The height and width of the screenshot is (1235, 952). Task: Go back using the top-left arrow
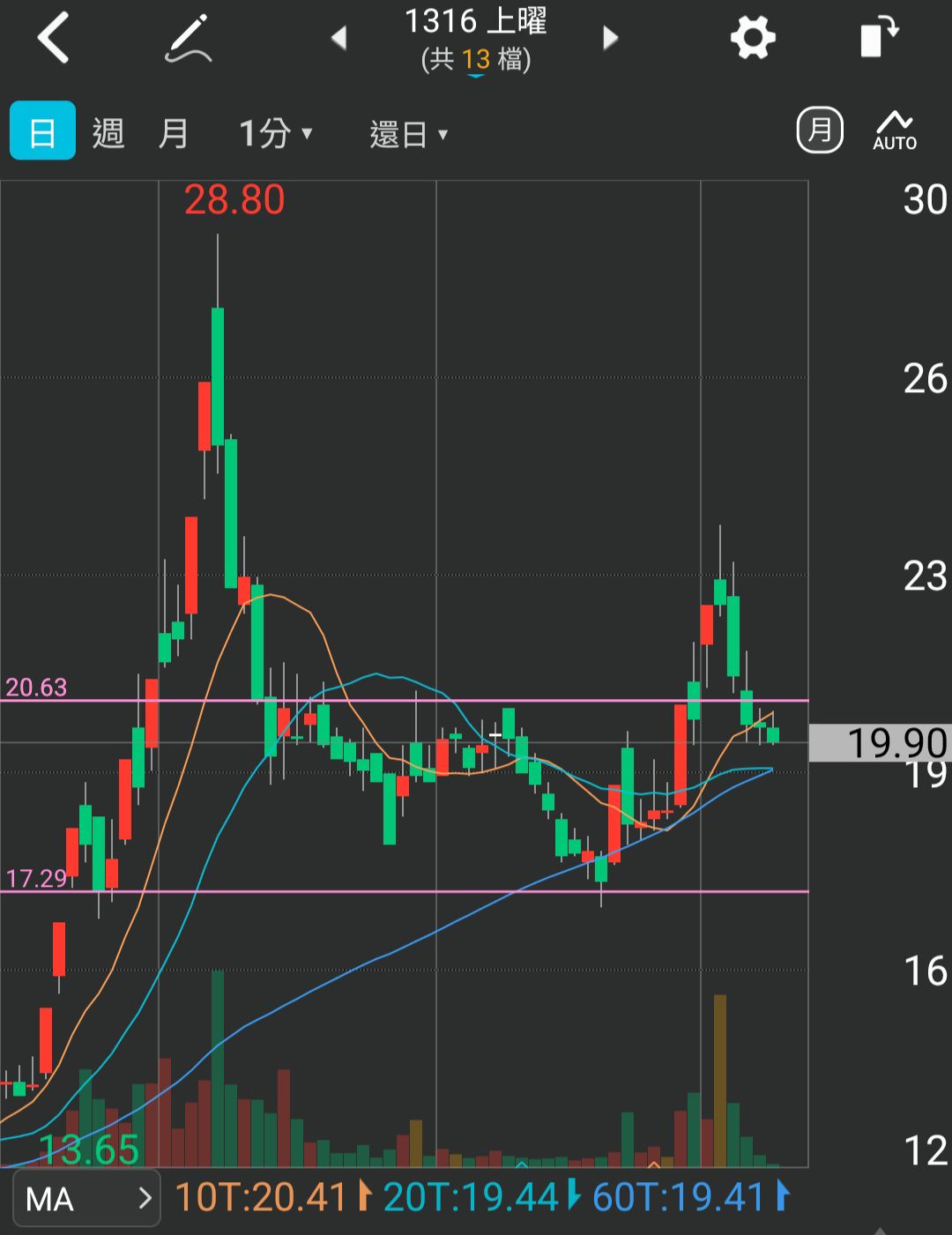53,39
